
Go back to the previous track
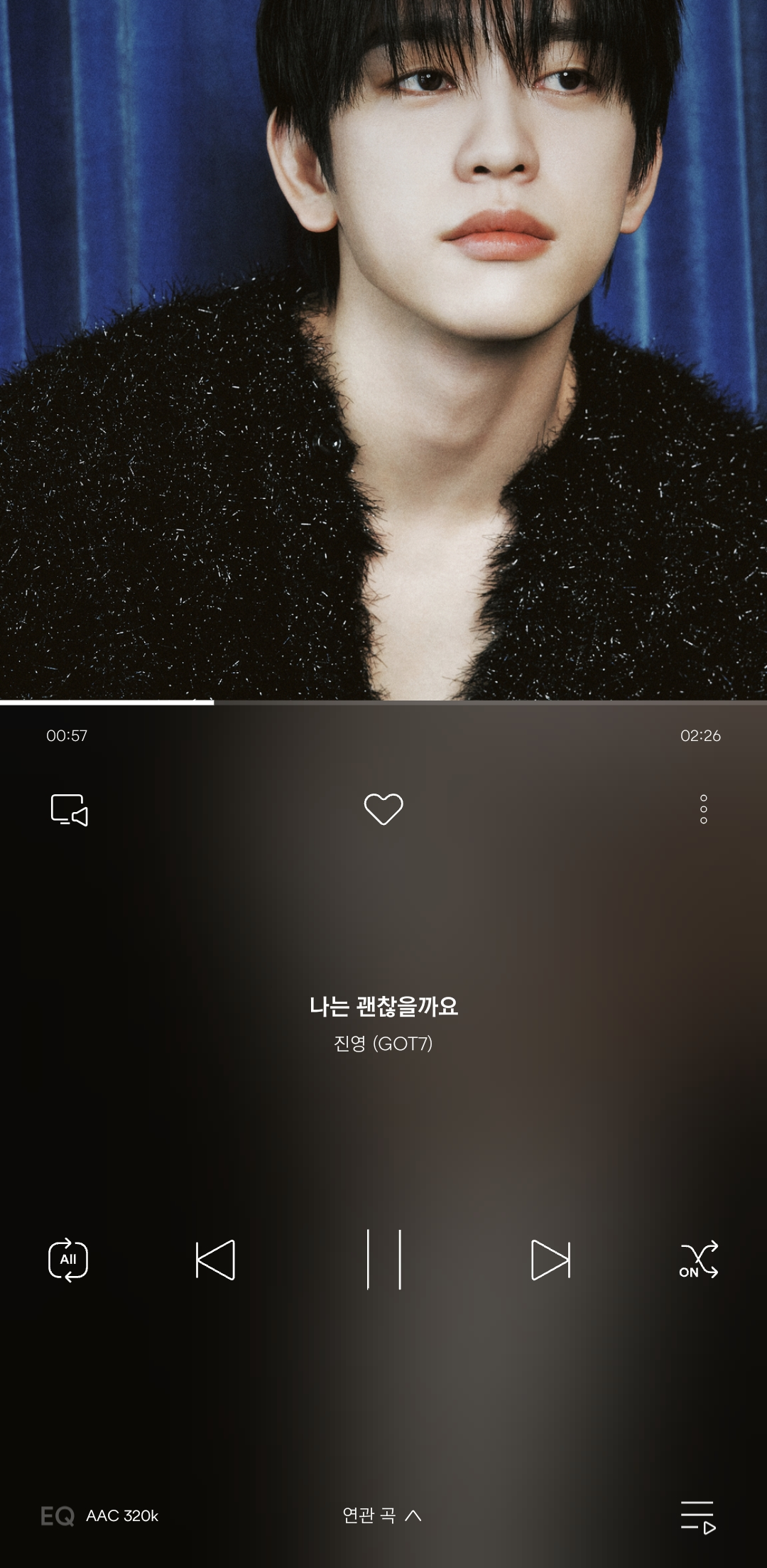pyautogui.click(x=215, y=1260)
